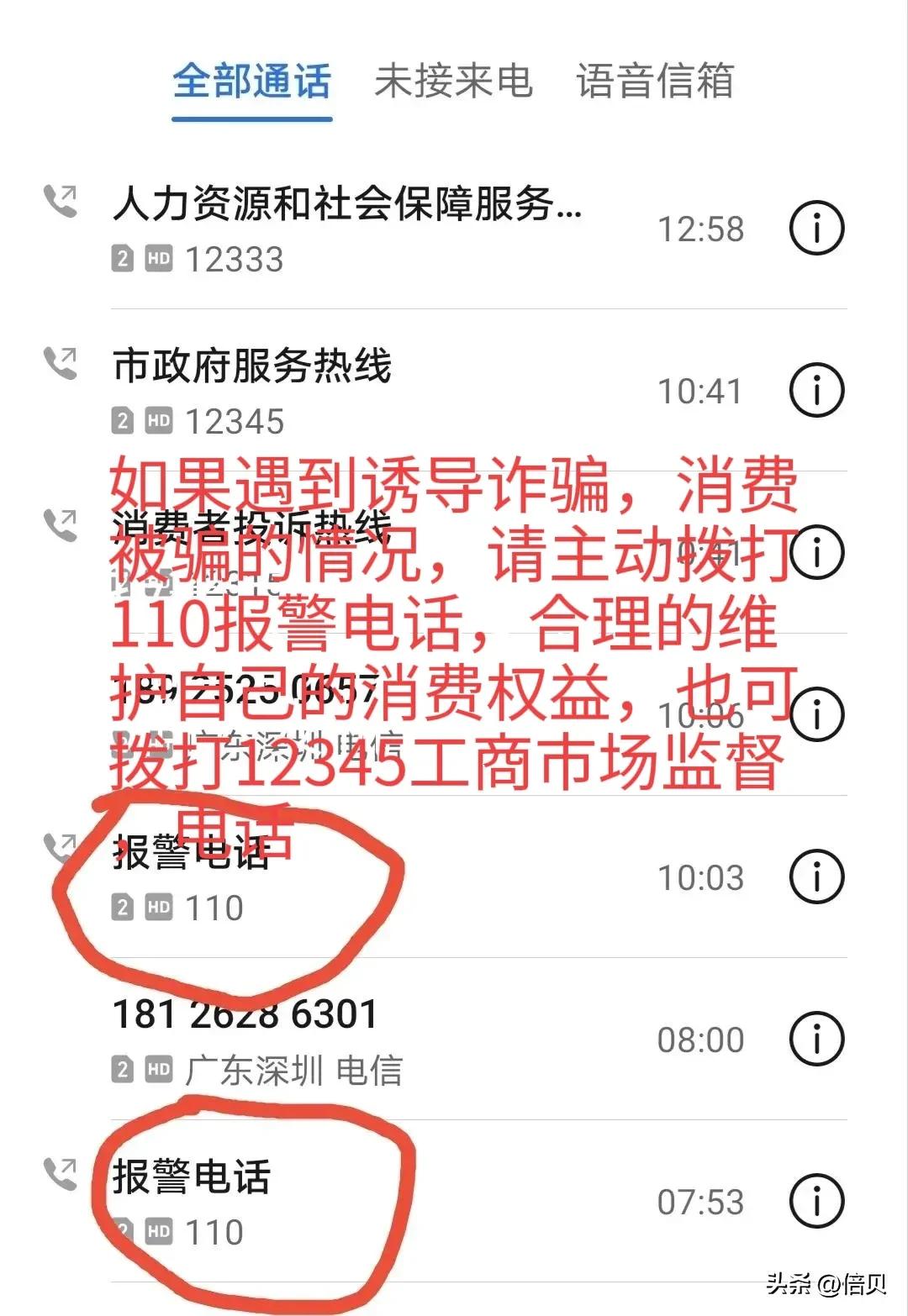Open the 未接来电 tab
908x1316 pixels.
(453, 83)
